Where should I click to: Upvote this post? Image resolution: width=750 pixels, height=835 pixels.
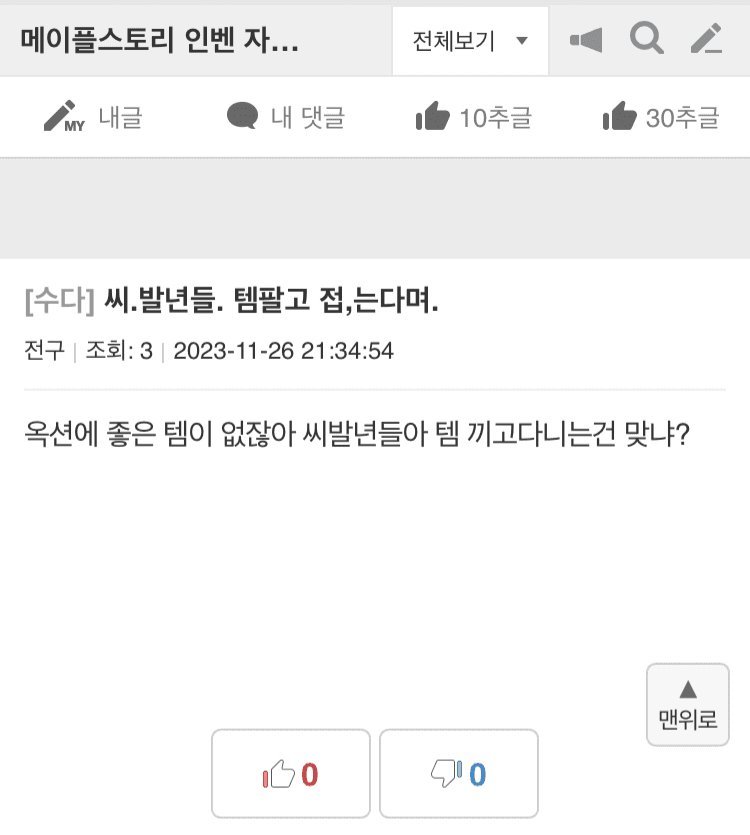pos(291,774)
